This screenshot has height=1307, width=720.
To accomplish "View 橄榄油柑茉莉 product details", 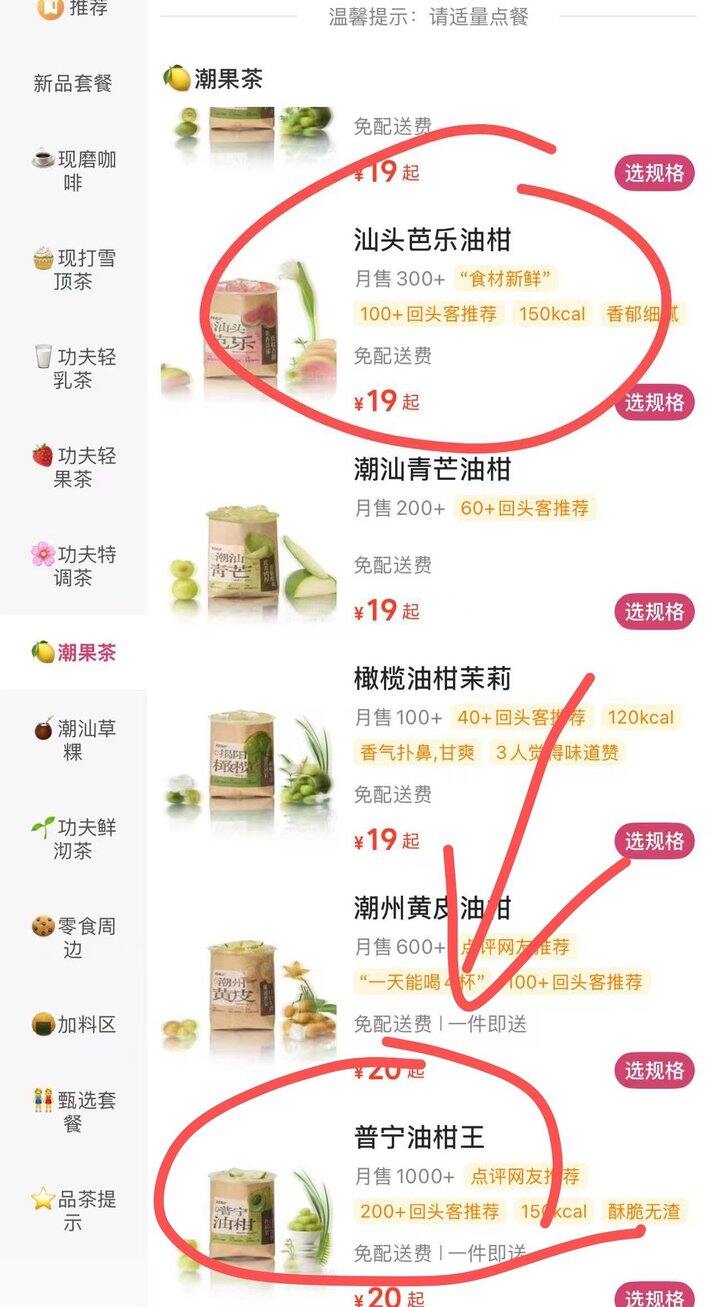I will (432, 680).
